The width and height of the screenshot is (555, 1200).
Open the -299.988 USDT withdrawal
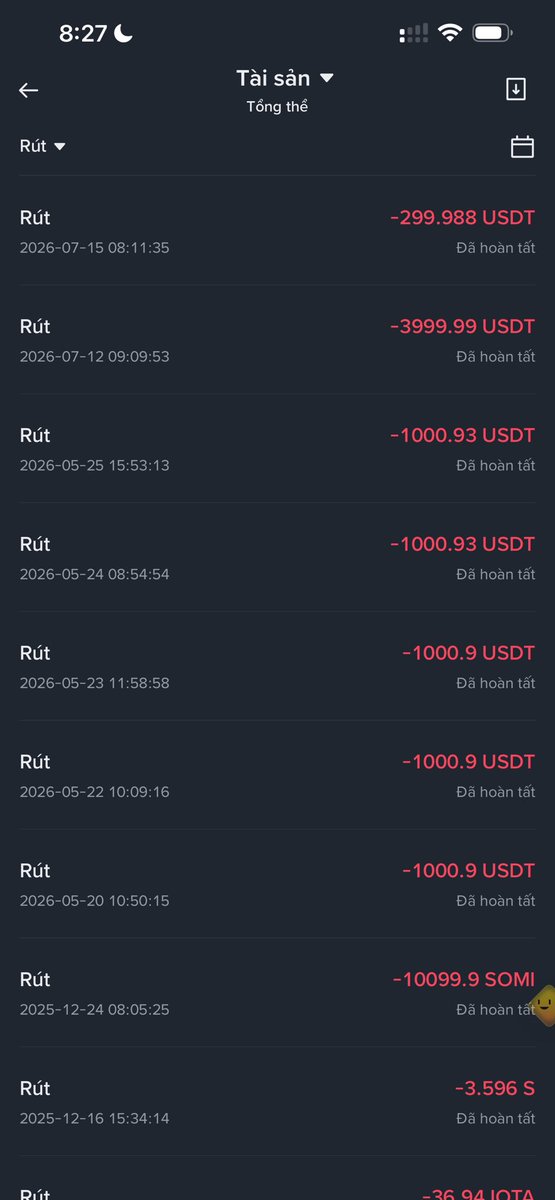click(277, 231)
